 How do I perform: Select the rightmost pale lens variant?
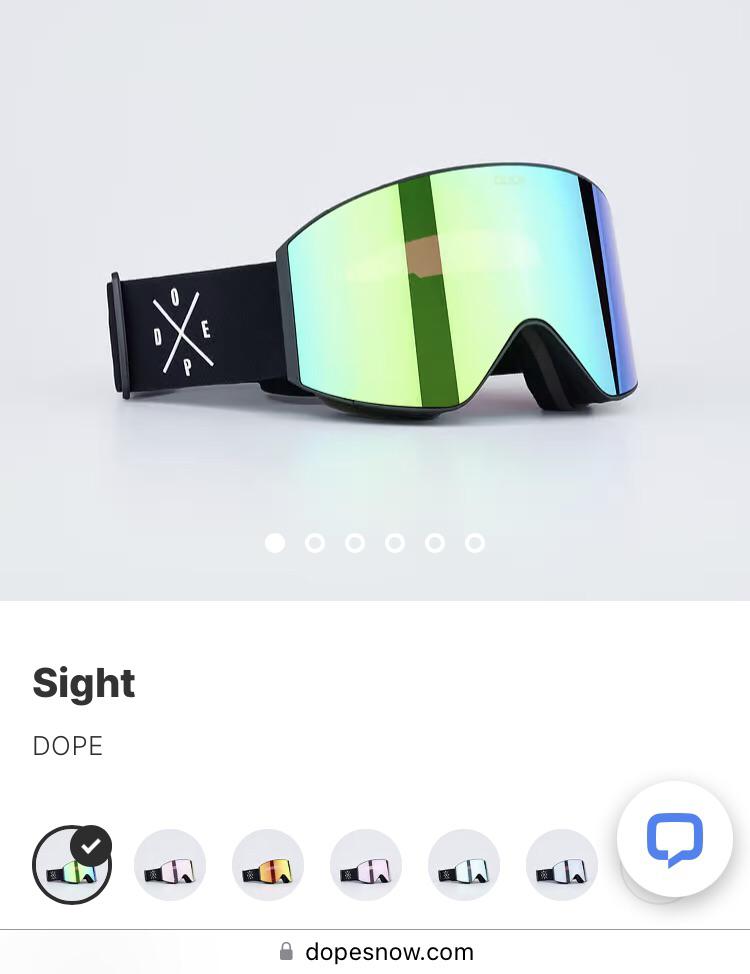pyautogui.click(x=561, y=864)
